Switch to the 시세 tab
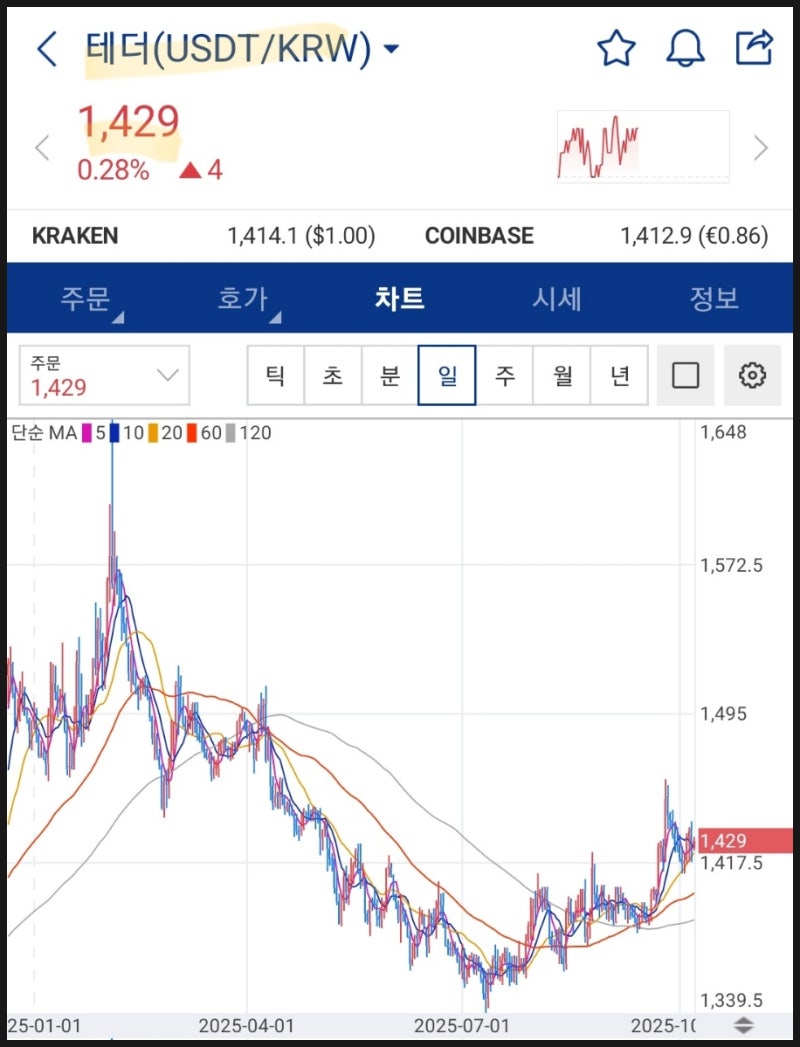Viewport: 800px width, 1047px height. (x=556, y=298)
